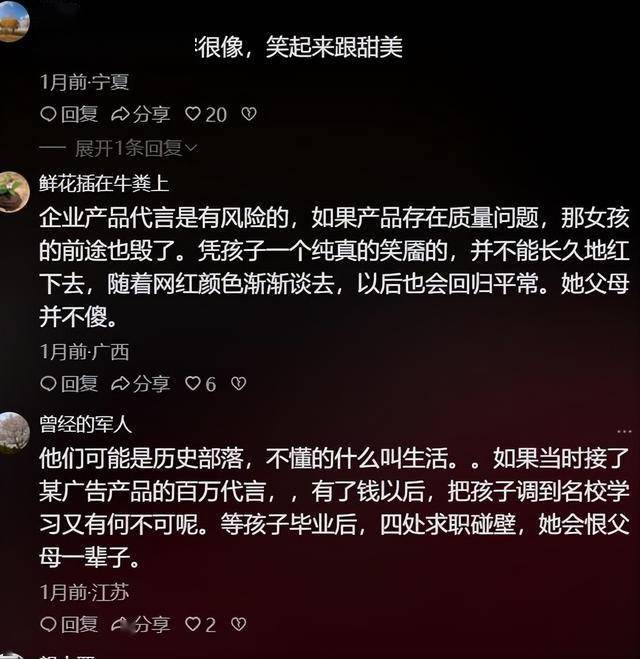
Task: Reply to 鲜花插在牛粪上's comment
Action: (69, 384)
